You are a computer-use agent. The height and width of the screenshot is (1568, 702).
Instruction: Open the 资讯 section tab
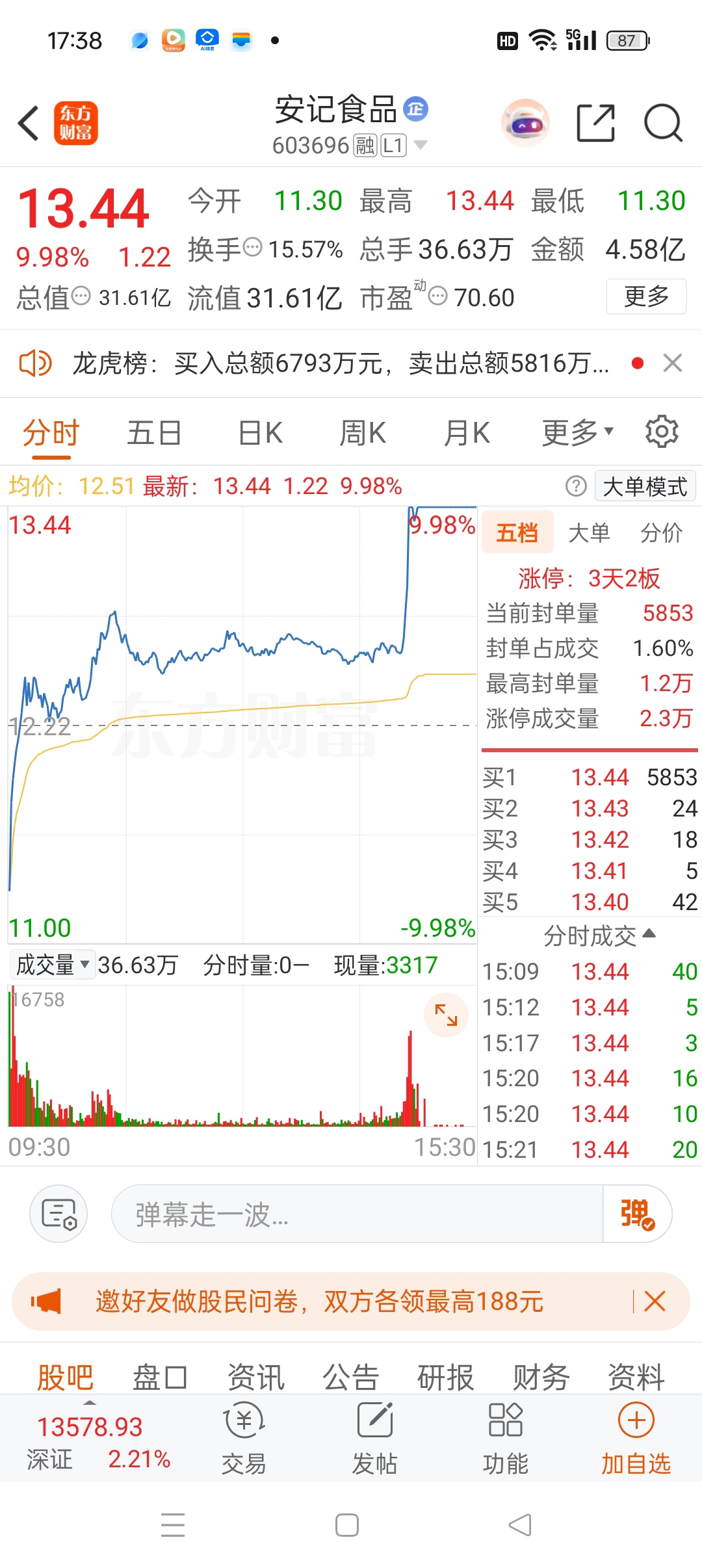pos(256,1377)
